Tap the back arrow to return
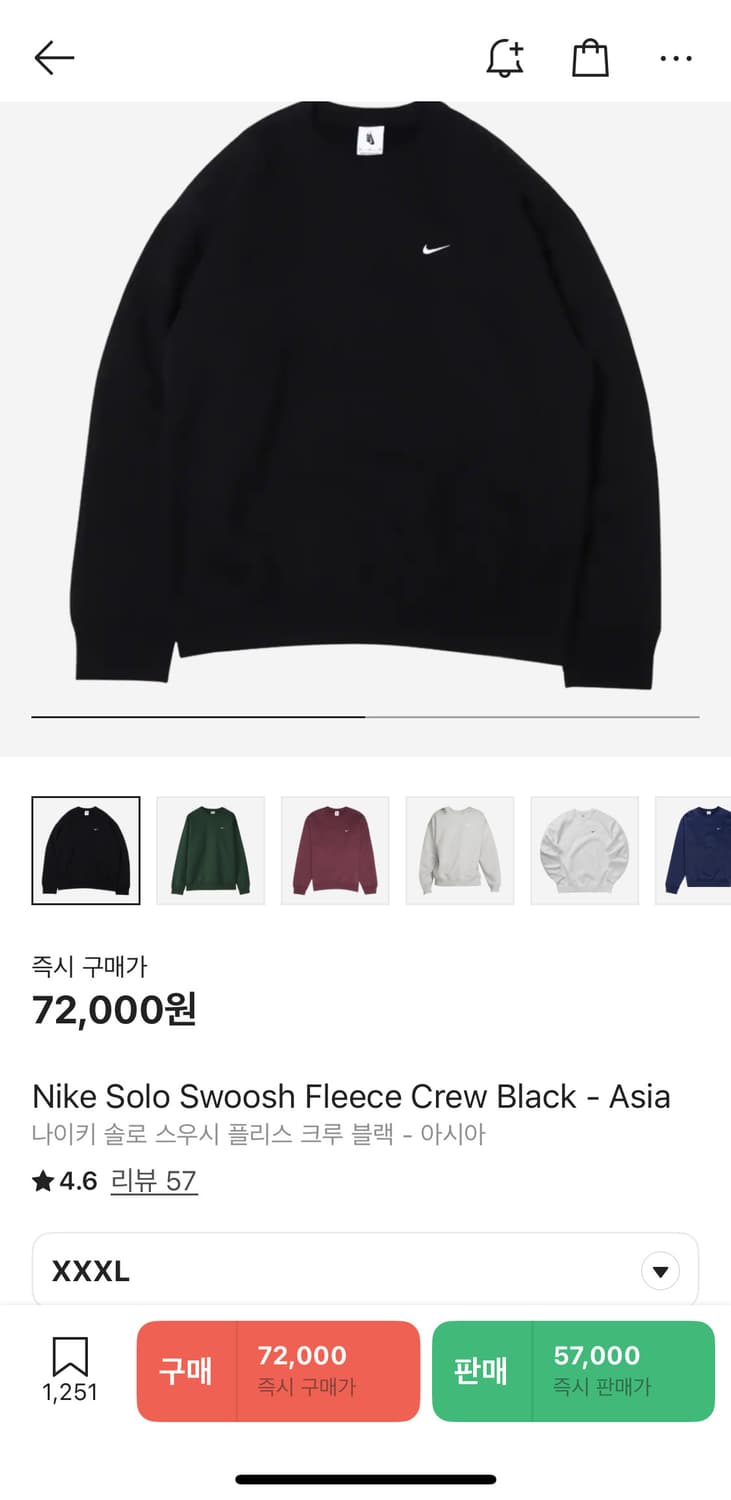Viewport: 731px width, 1500px height. 55,57
